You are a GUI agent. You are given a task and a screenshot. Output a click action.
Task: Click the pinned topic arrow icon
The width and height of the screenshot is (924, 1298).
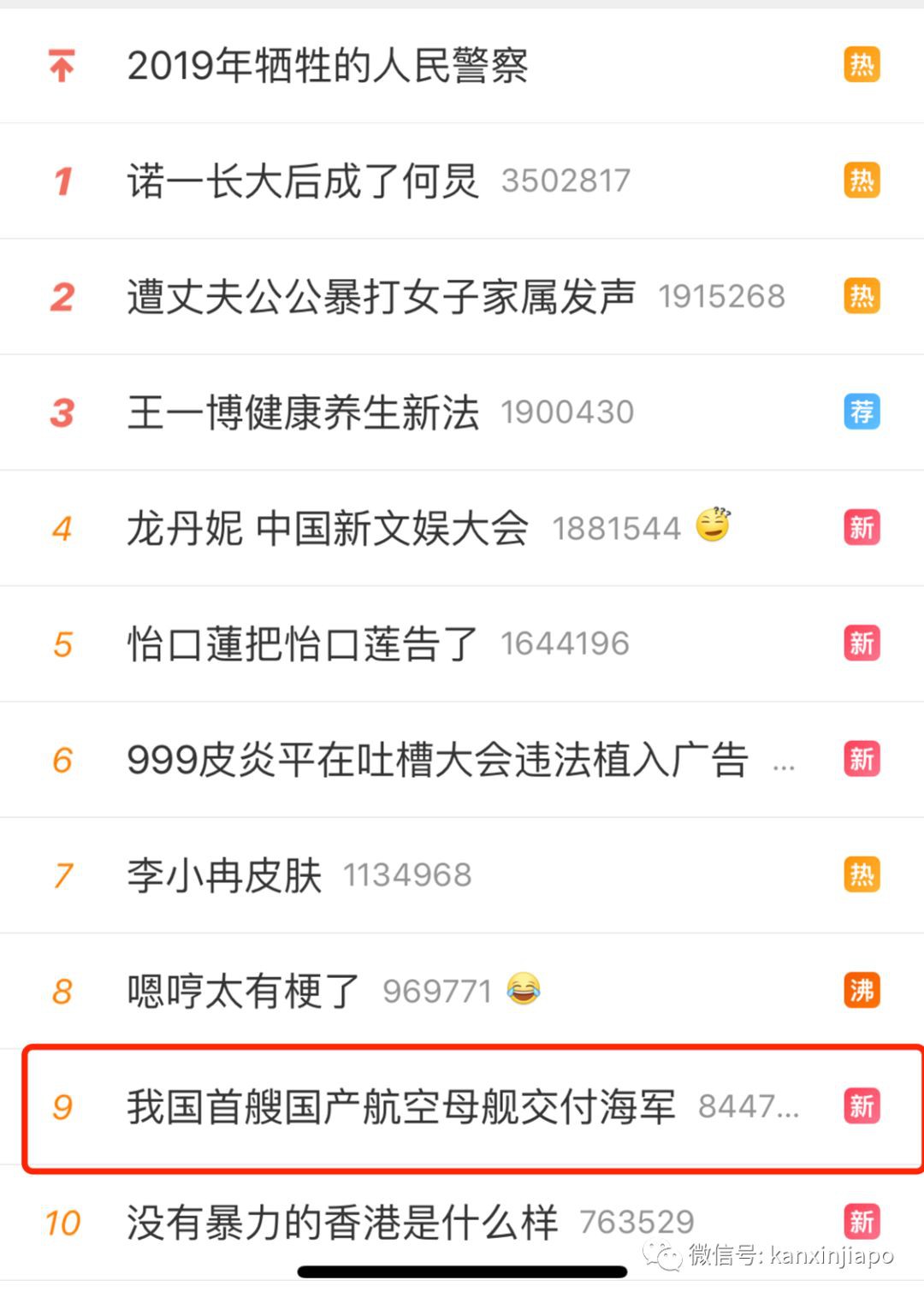click(x=61, y=65)
